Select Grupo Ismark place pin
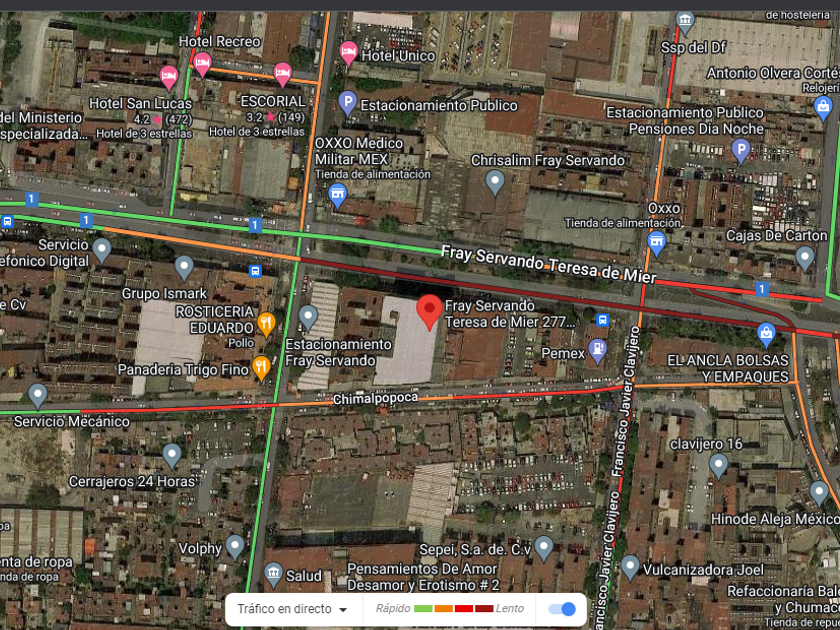This screenshot has width=840, height=630. coord(184,267)
